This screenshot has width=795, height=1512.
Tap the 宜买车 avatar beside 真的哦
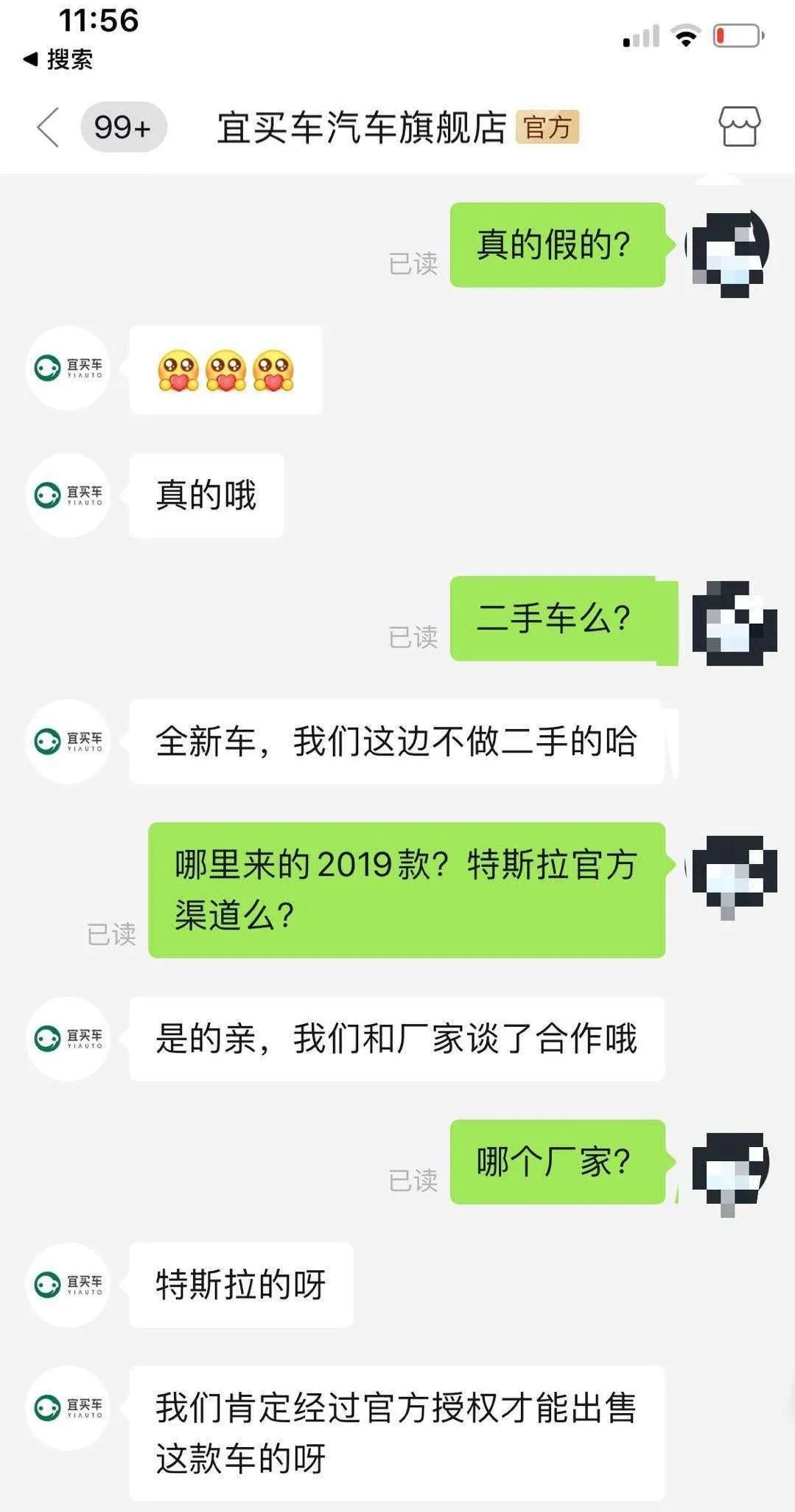[67, 495]
